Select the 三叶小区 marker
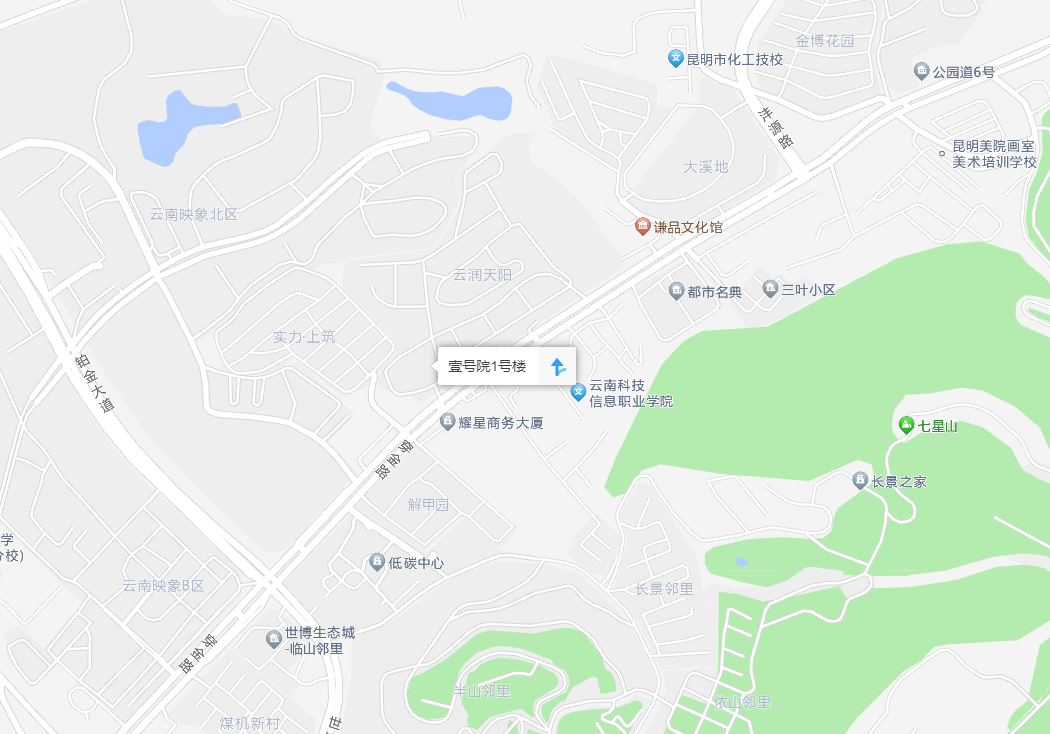Screen dimensions: 1050x734 pyautogui.click(x=770, y=289)
